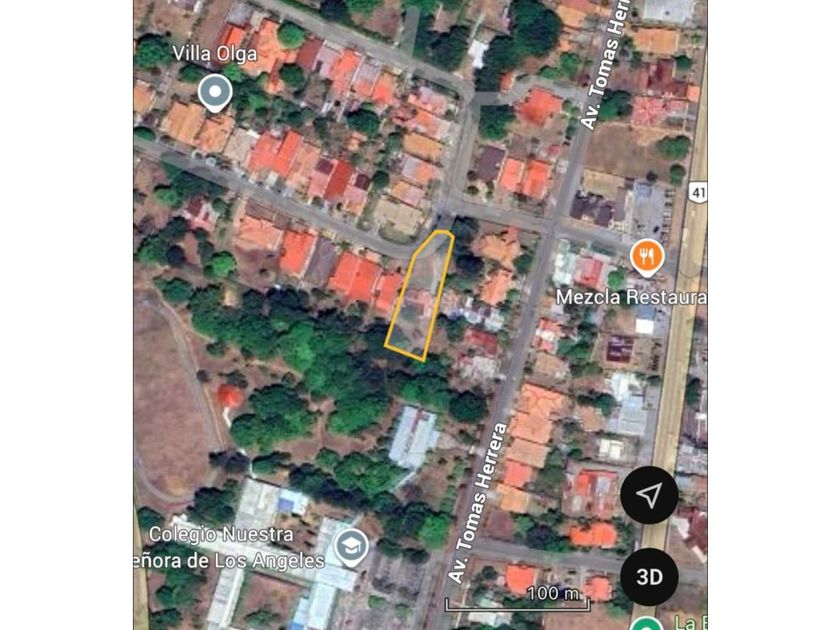Tap the location arrow button
Viewport: 840px width, 630px height.
(649, 496)
